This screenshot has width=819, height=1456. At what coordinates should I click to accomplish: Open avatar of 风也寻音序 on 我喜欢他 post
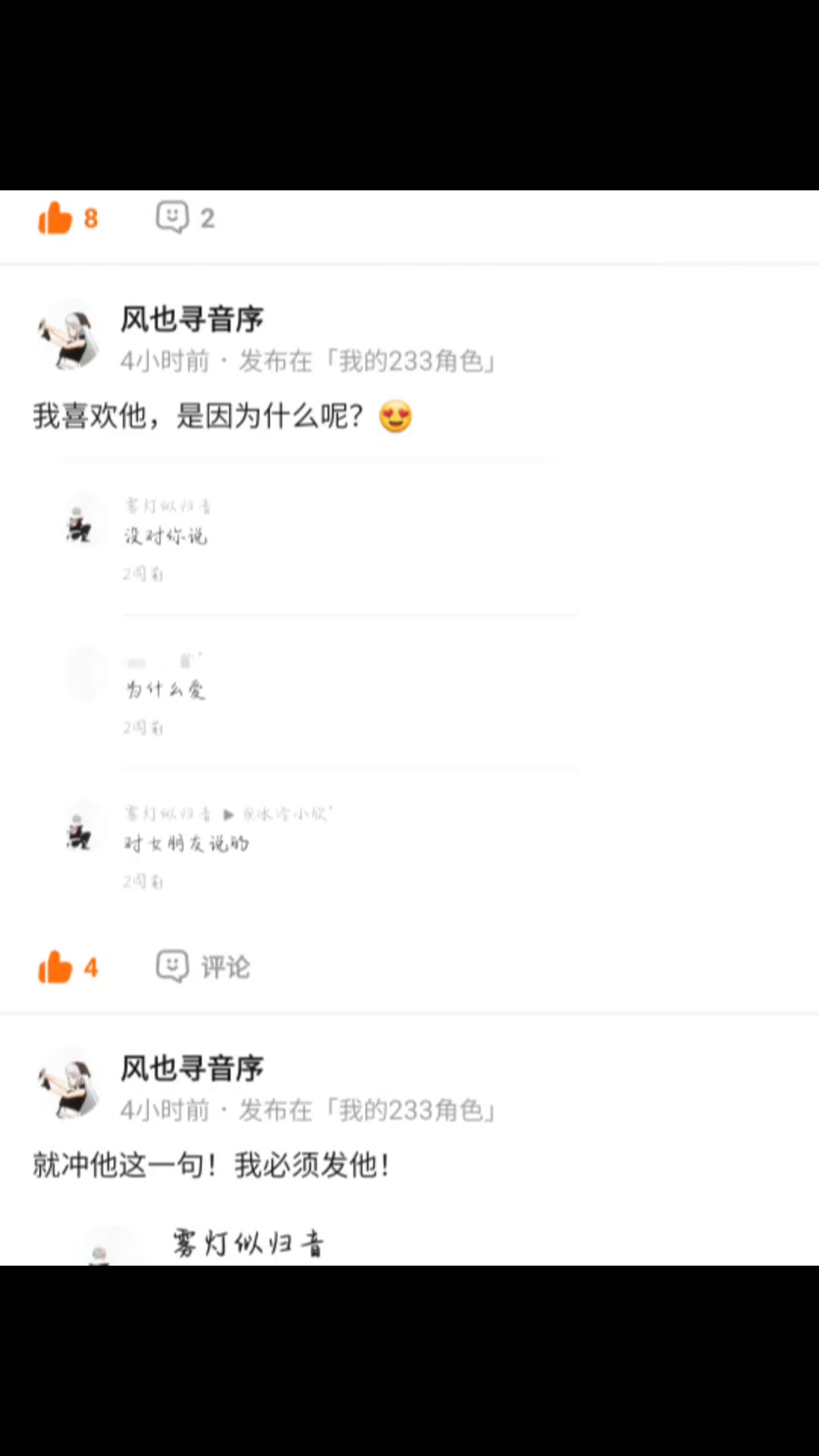coord(69,334)
